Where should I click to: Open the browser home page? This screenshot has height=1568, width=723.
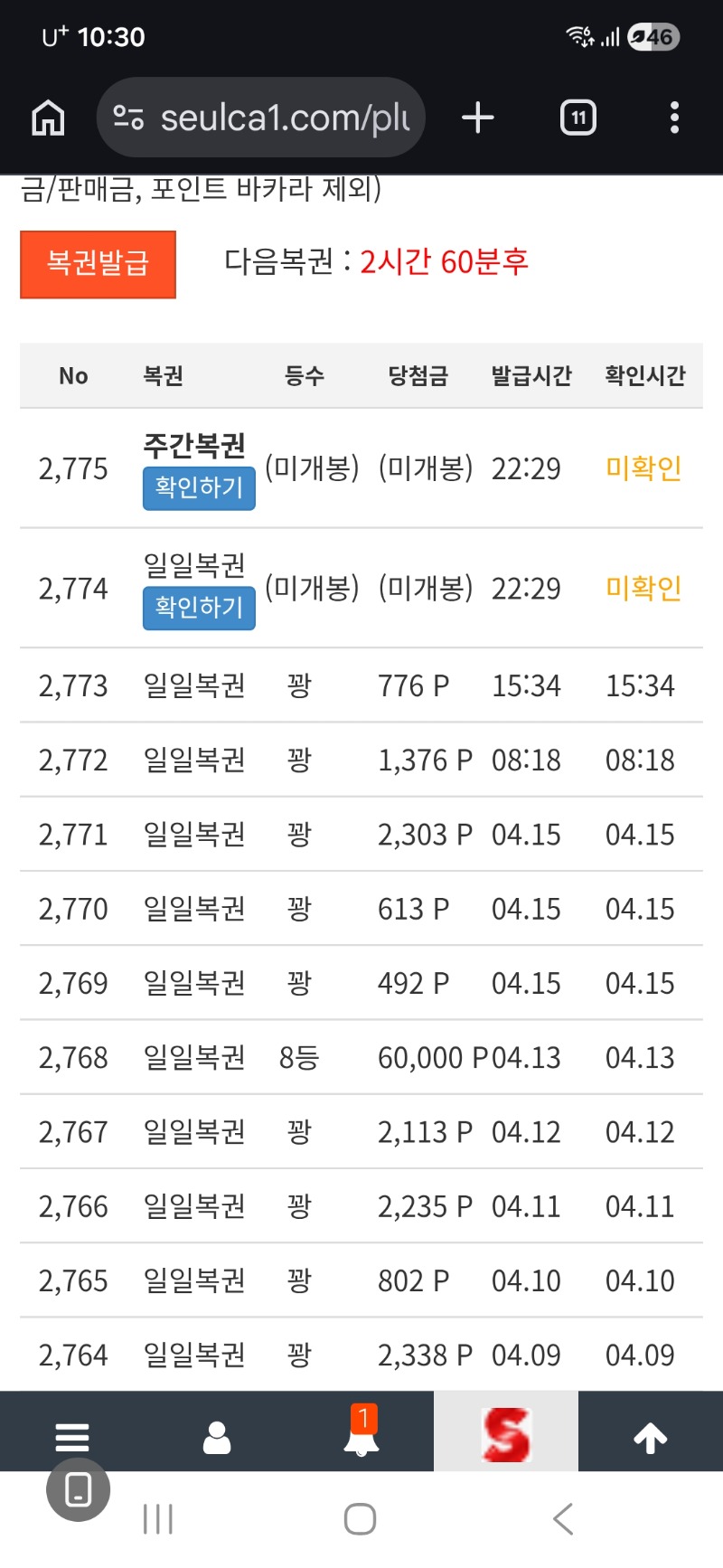[x=48, y=118]
